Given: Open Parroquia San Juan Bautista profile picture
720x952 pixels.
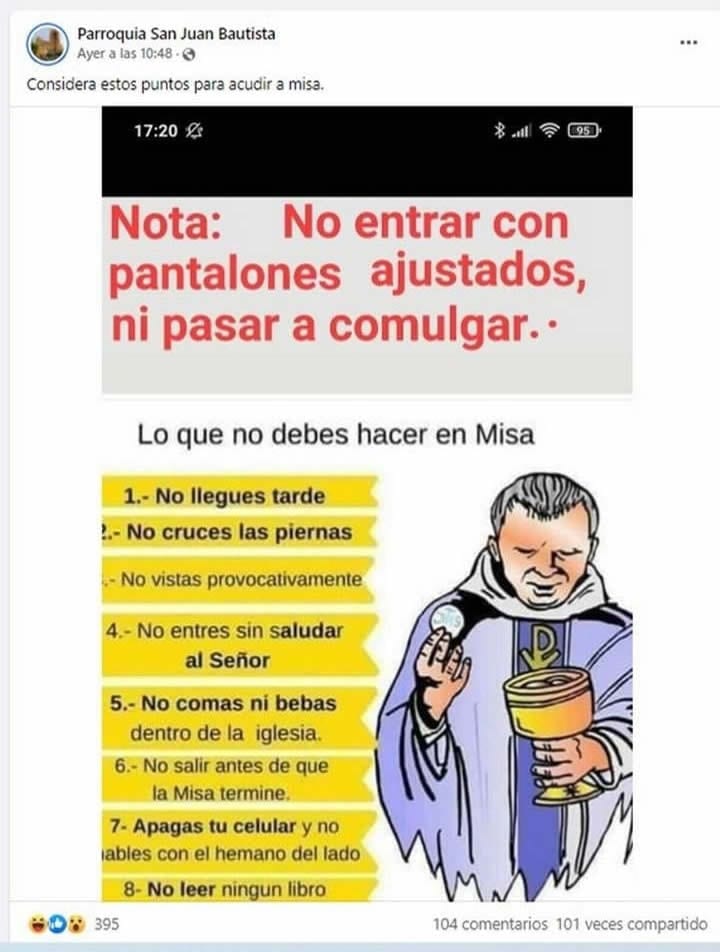Looking at the screenshot, I should (x=46, y=44).
